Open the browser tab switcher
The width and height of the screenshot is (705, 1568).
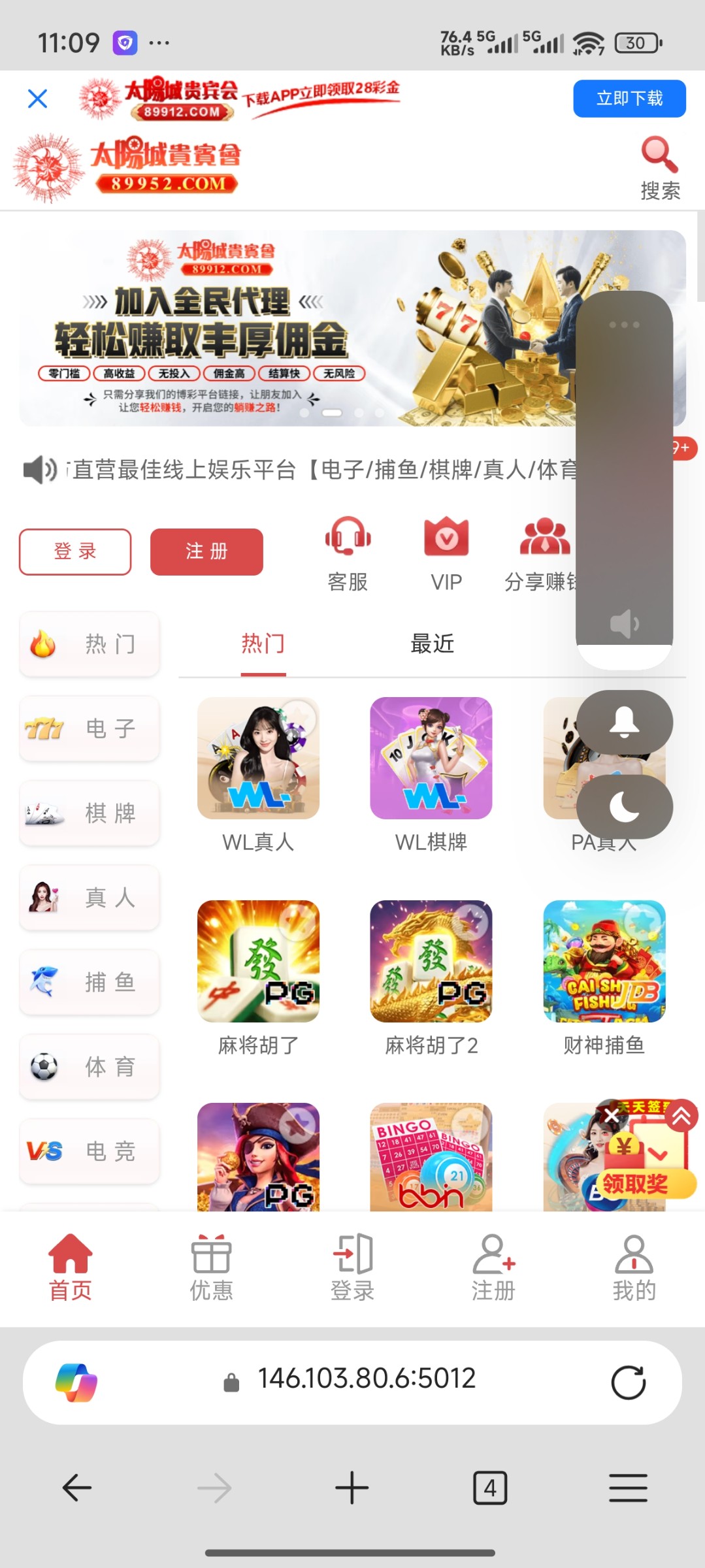tap(489, 1488)
